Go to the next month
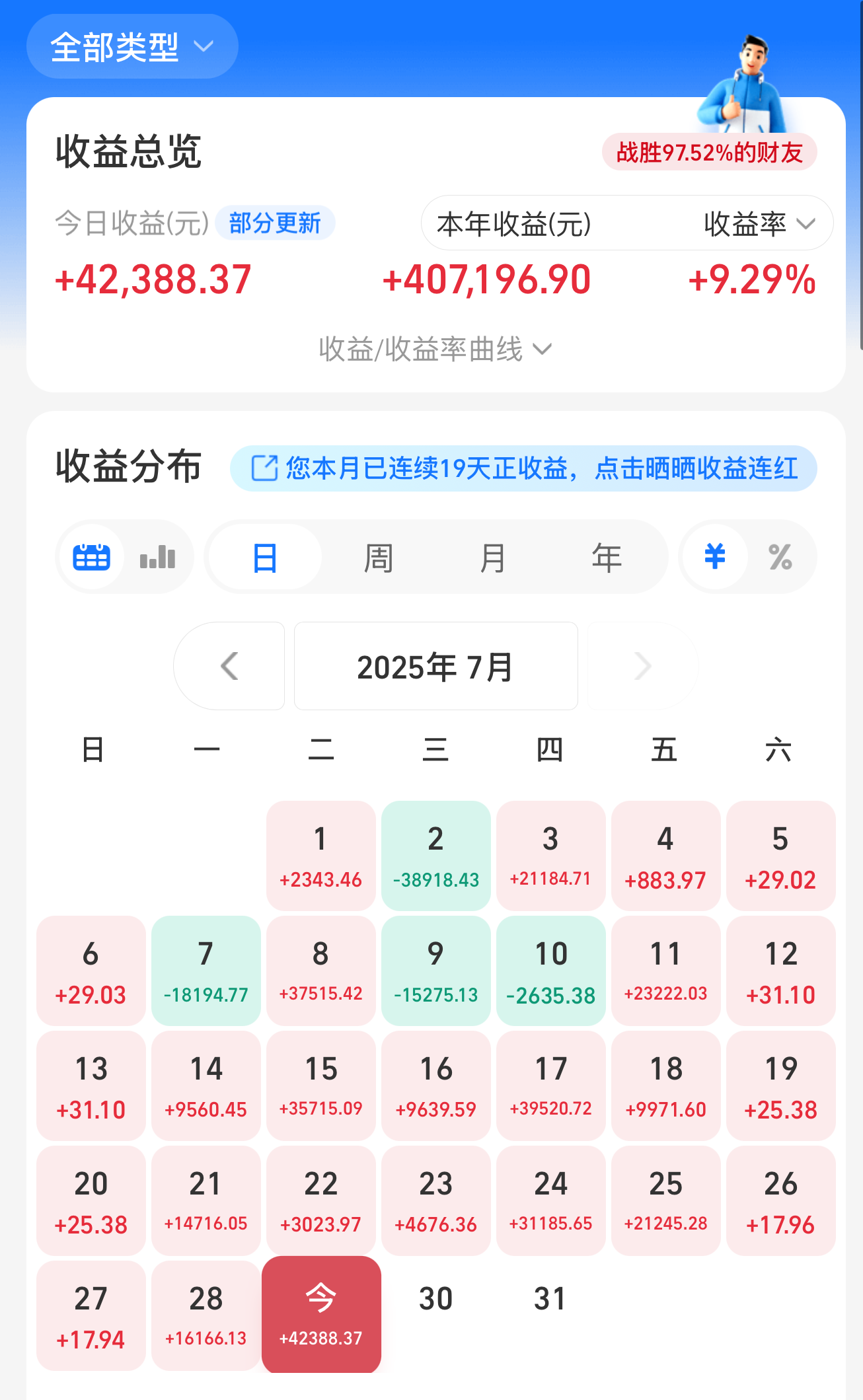This screenshot has height=1400, width=863. pyautogui.click(x=642, y=666)
